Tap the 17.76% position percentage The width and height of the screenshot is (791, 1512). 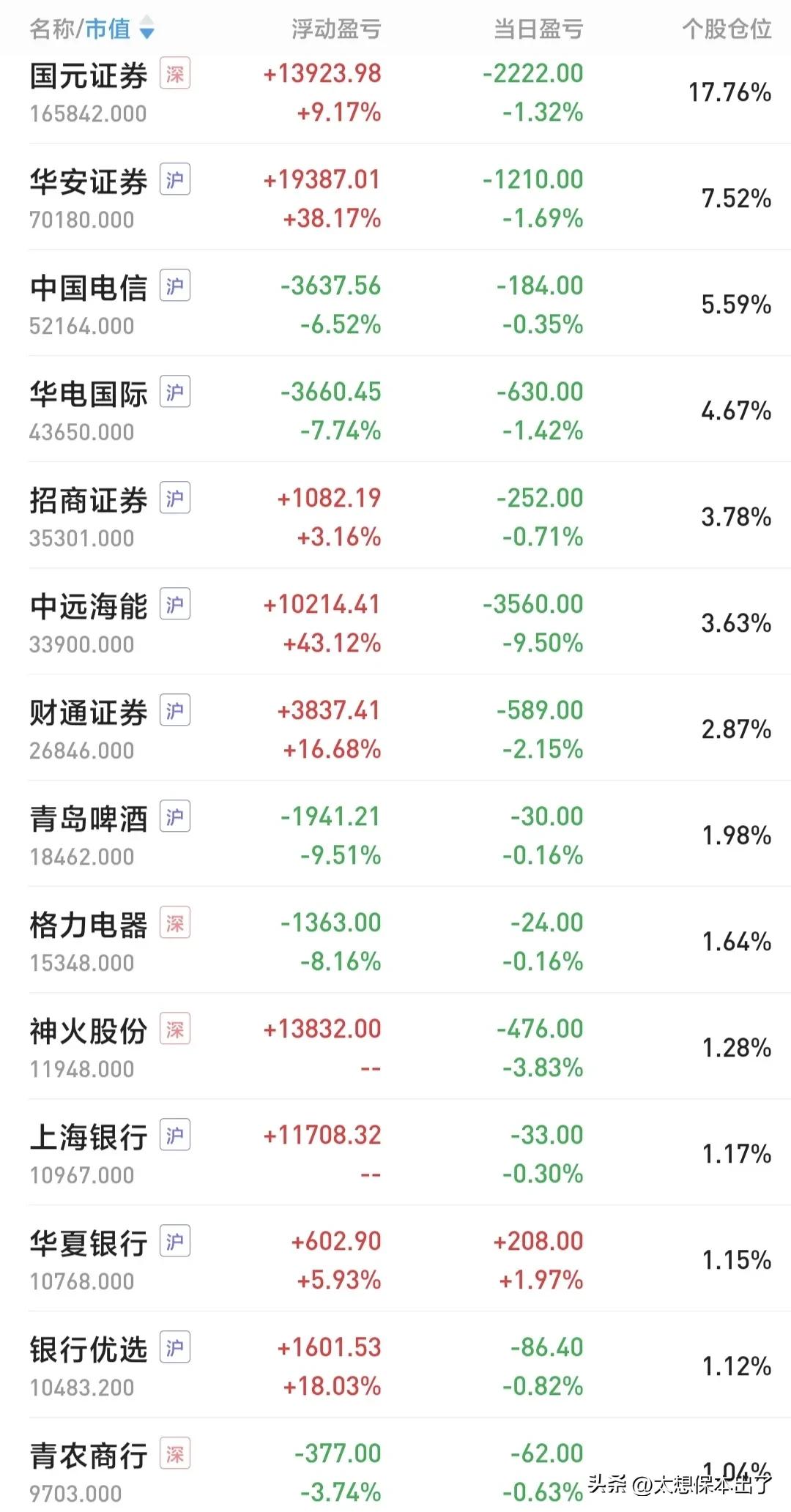tap(732, 93)
